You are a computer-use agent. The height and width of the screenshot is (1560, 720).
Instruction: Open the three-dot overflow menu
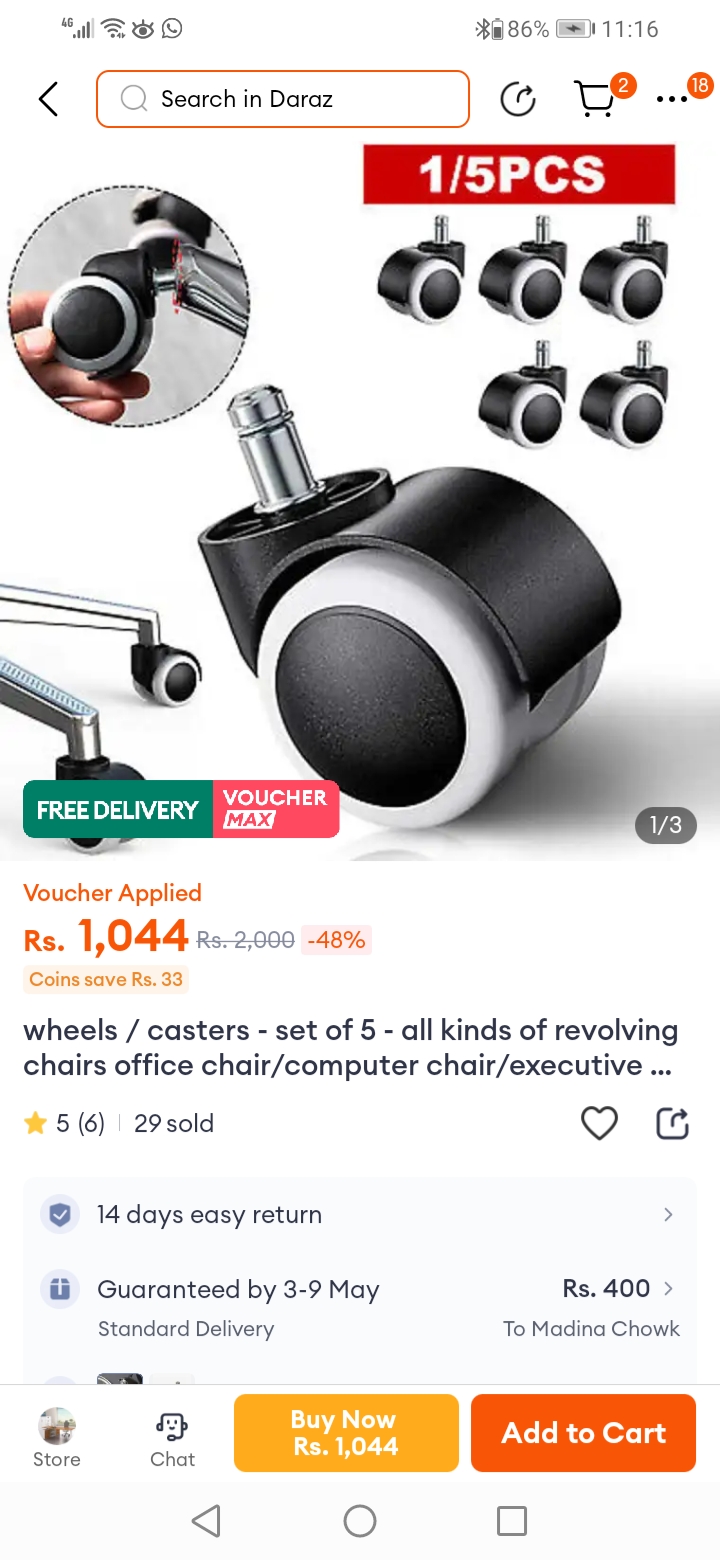coord(672,99)
